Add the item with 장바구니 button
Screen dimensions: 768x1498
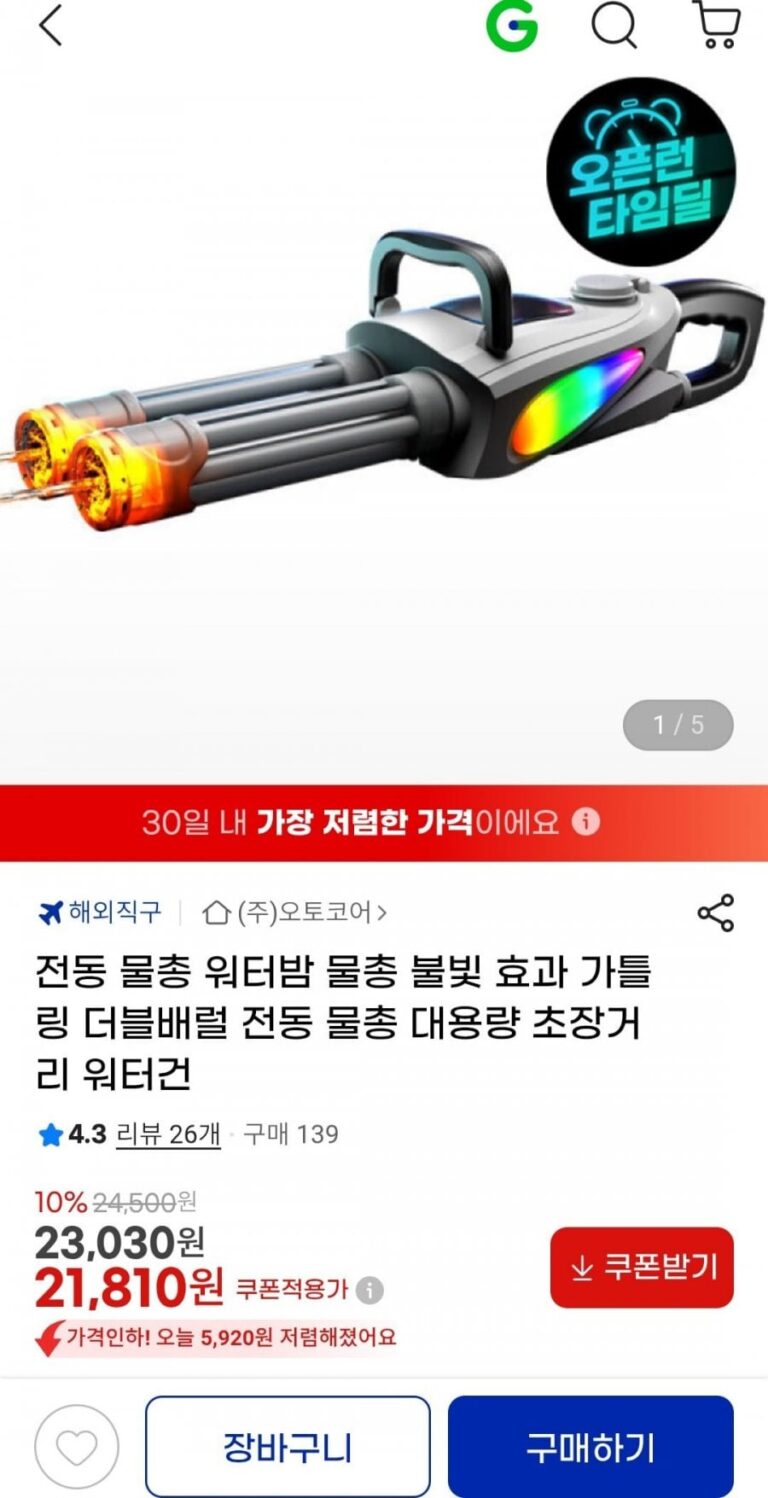click(288, 1446)
